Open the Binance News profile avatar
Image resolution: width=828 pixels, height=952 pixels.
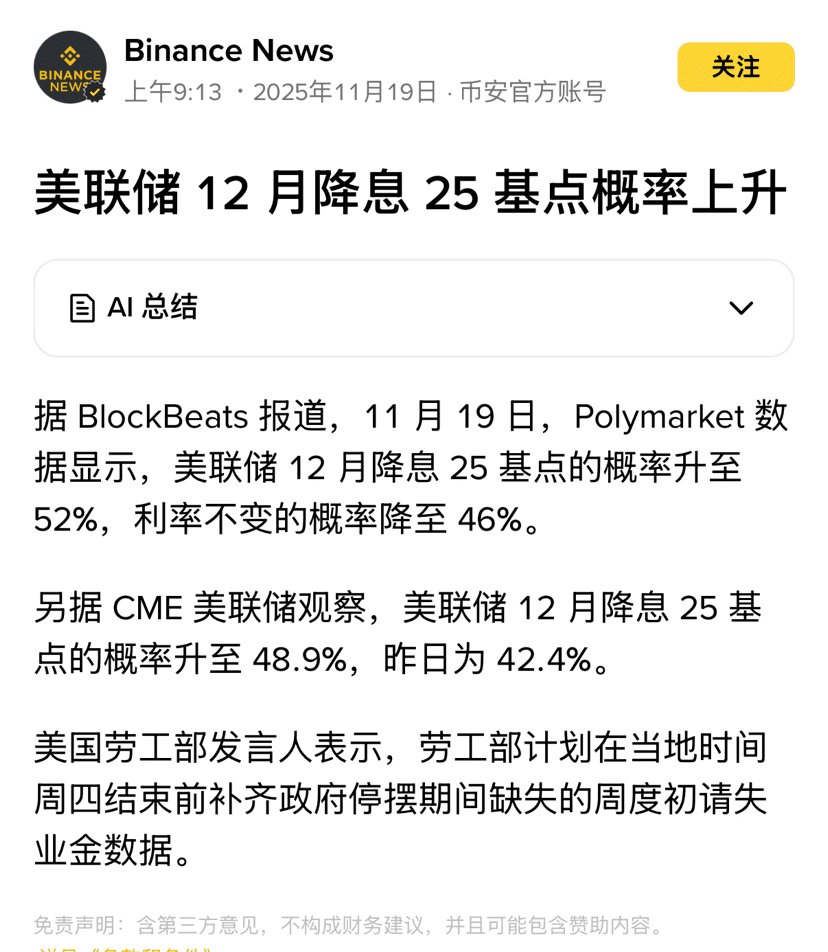pyautogui.click(x=70, y=67)
